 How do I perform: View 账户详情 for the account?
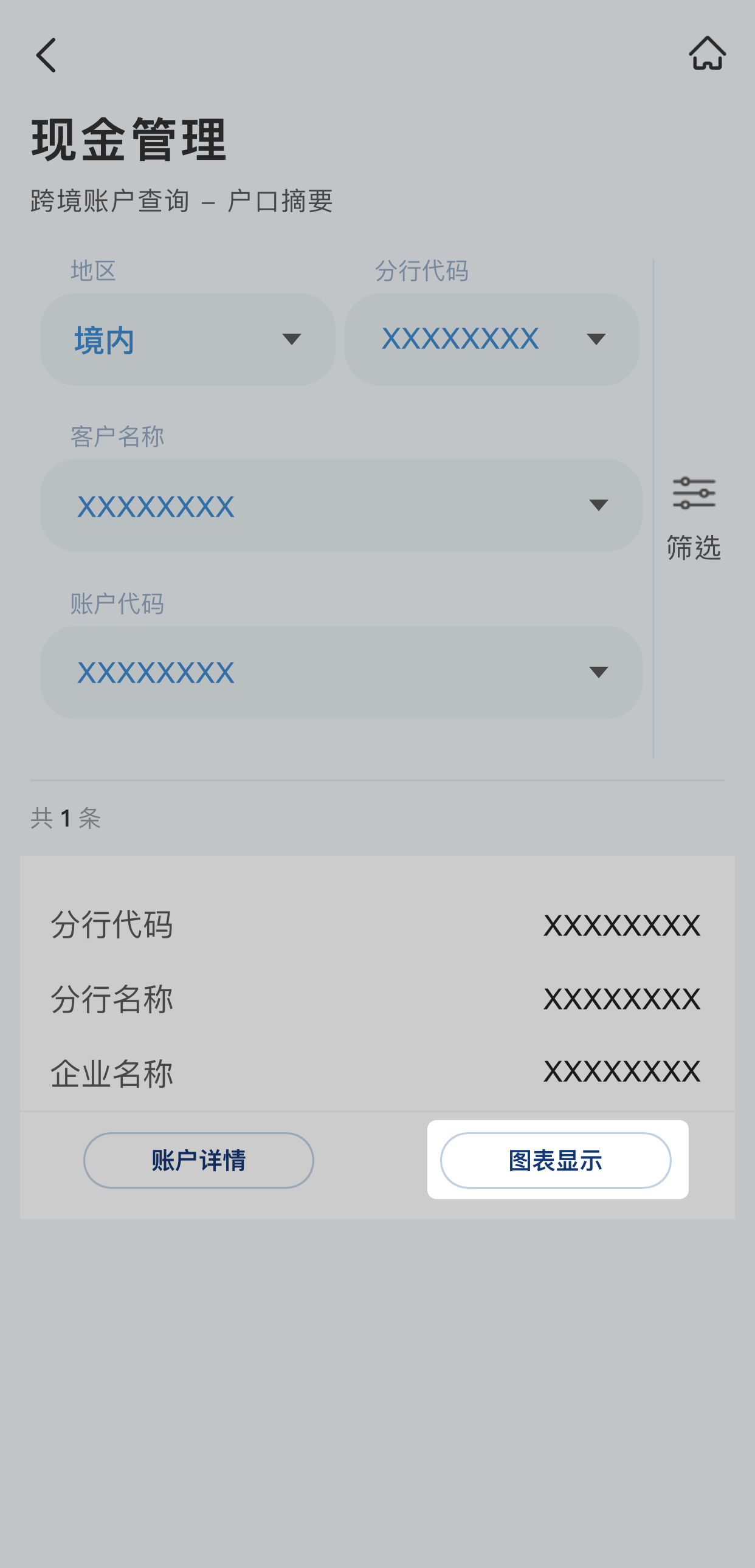pyautogui.click(x=199, y=1160)
